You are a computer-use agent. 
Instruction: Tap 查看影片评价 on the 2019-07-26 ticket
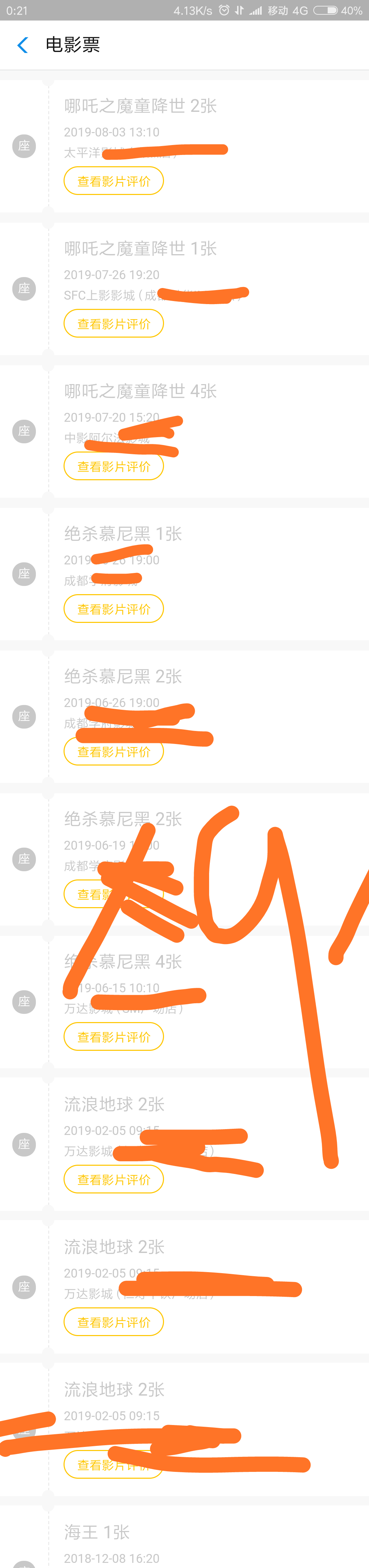pos(114,324)
